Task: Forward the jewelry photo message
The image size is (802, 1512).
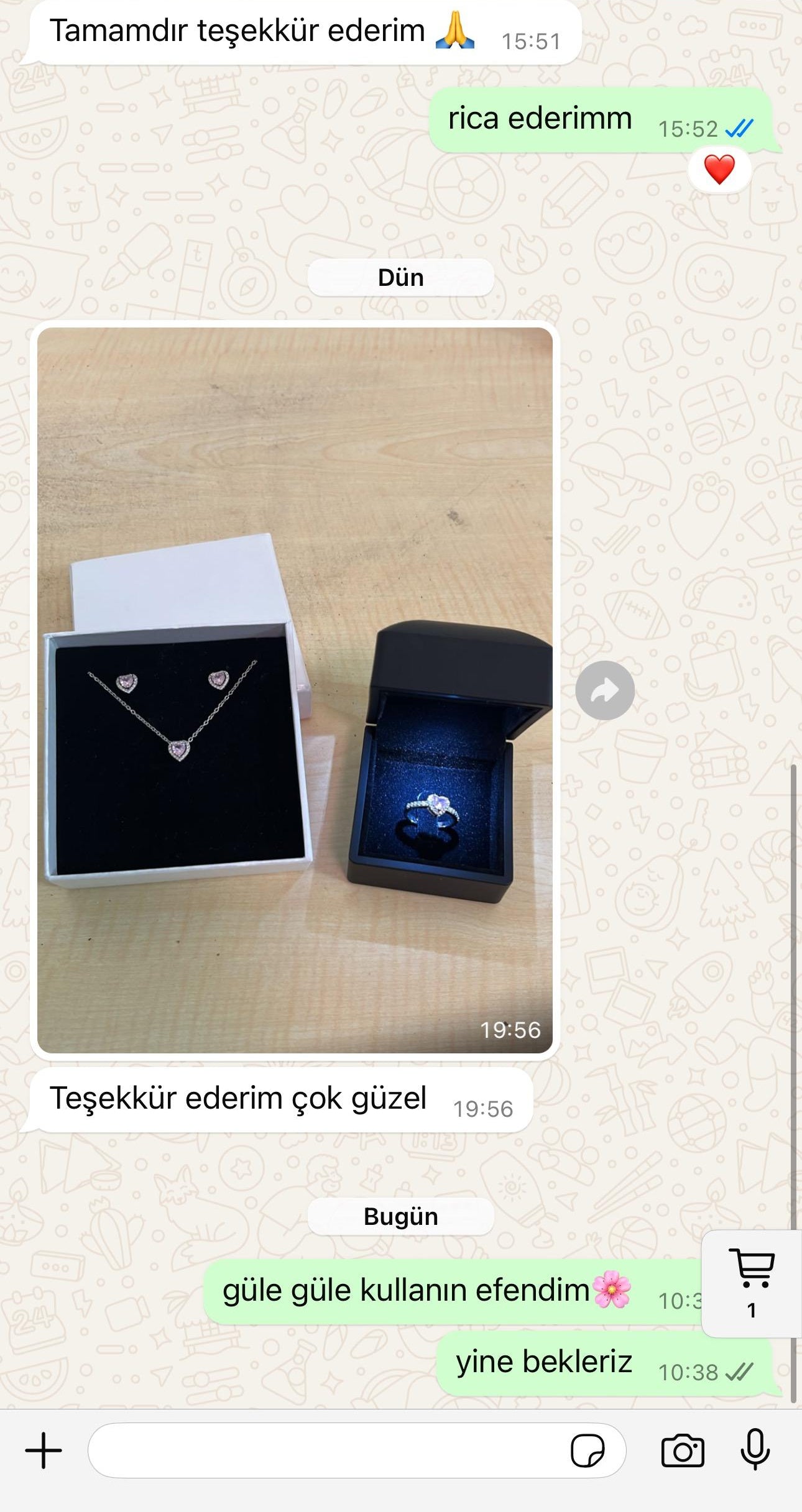Action: point(604,690)
